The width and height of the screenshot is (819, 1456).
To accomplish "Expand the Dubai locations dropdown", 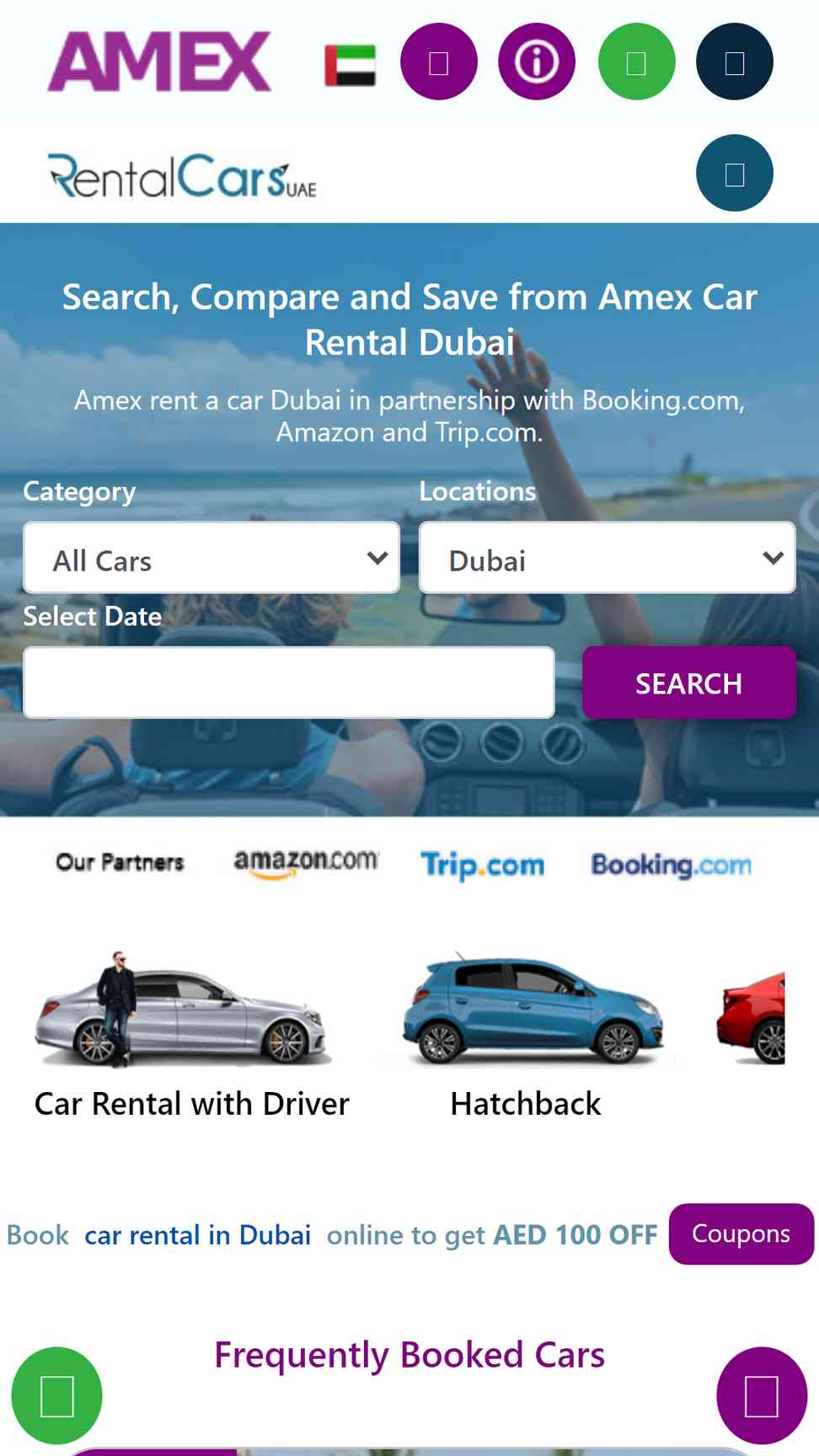I will [x=607, y=558].
